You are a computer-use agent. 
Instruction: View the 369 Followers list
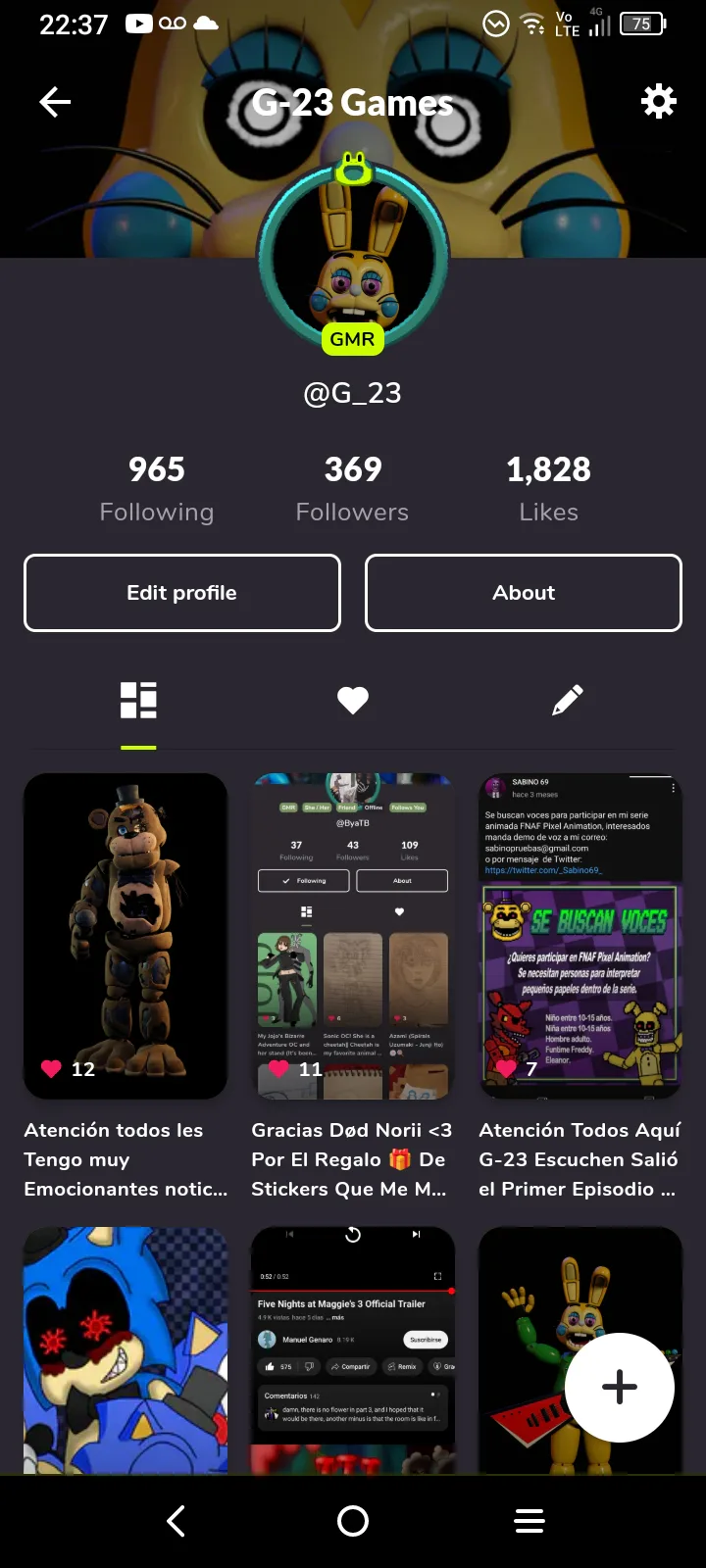coord(353,488)
